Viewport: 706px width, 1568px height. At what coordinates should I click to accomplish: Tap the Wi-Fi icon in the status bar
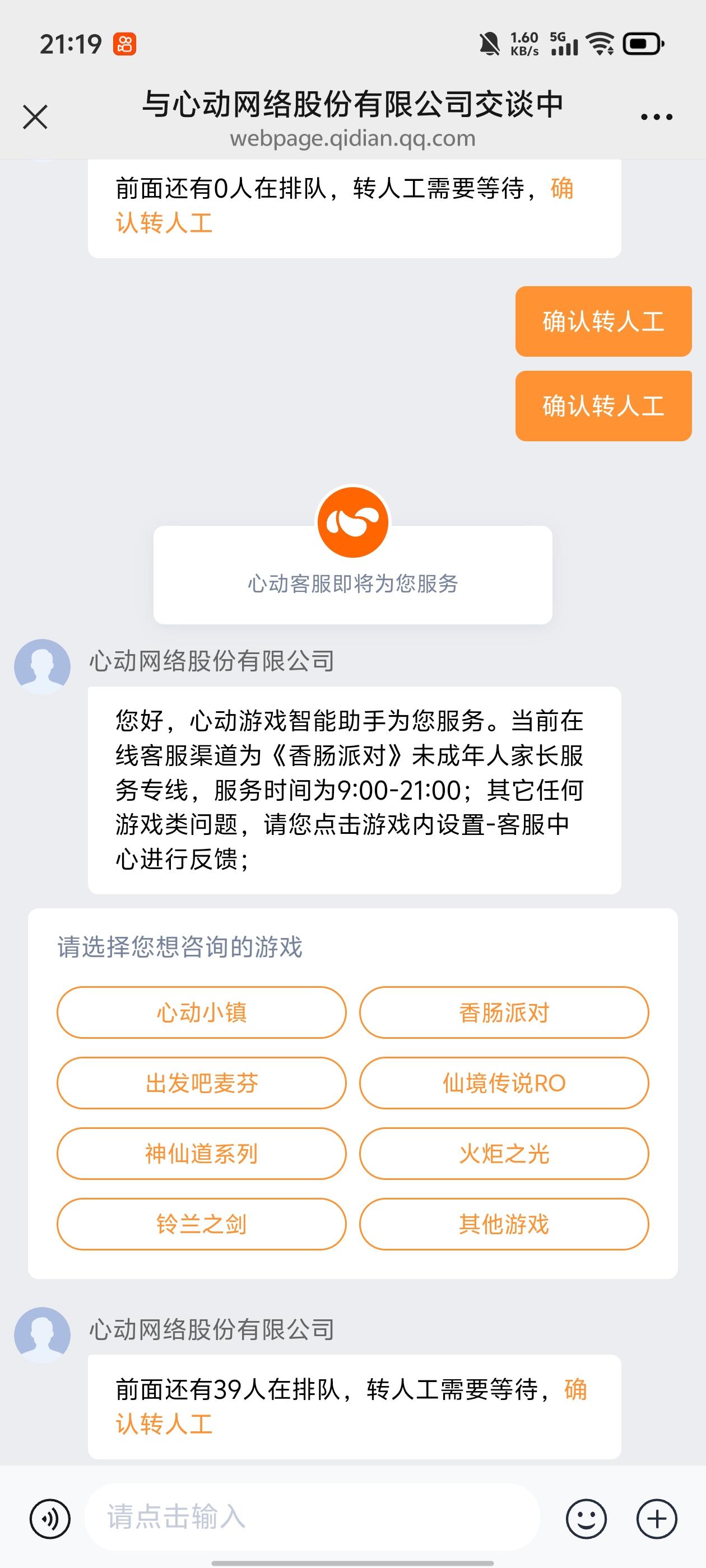click(x=600, y=43)
